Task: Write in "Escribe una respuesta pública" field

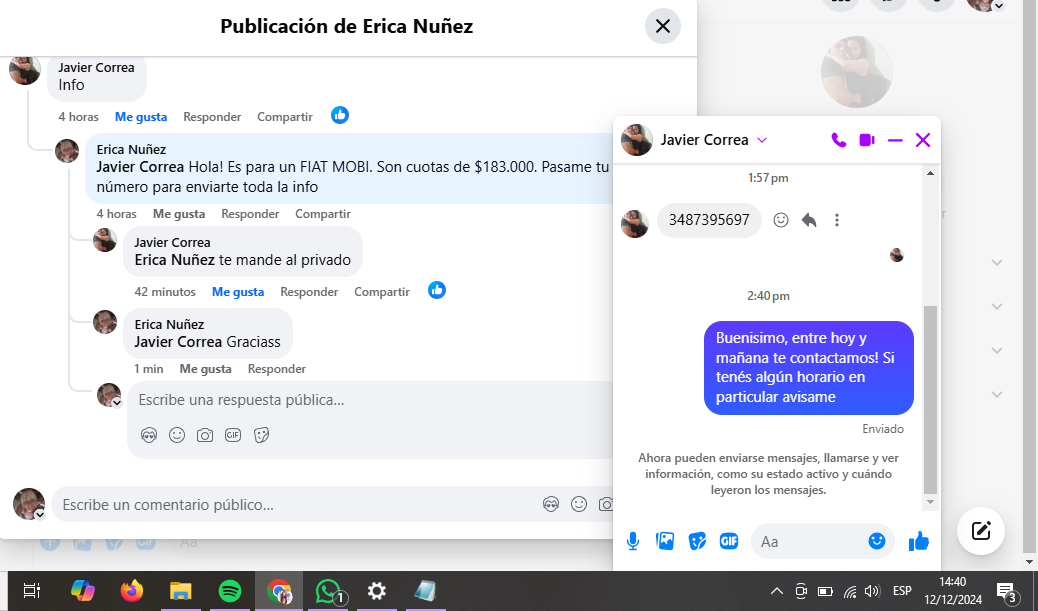Action: point(370,400)
